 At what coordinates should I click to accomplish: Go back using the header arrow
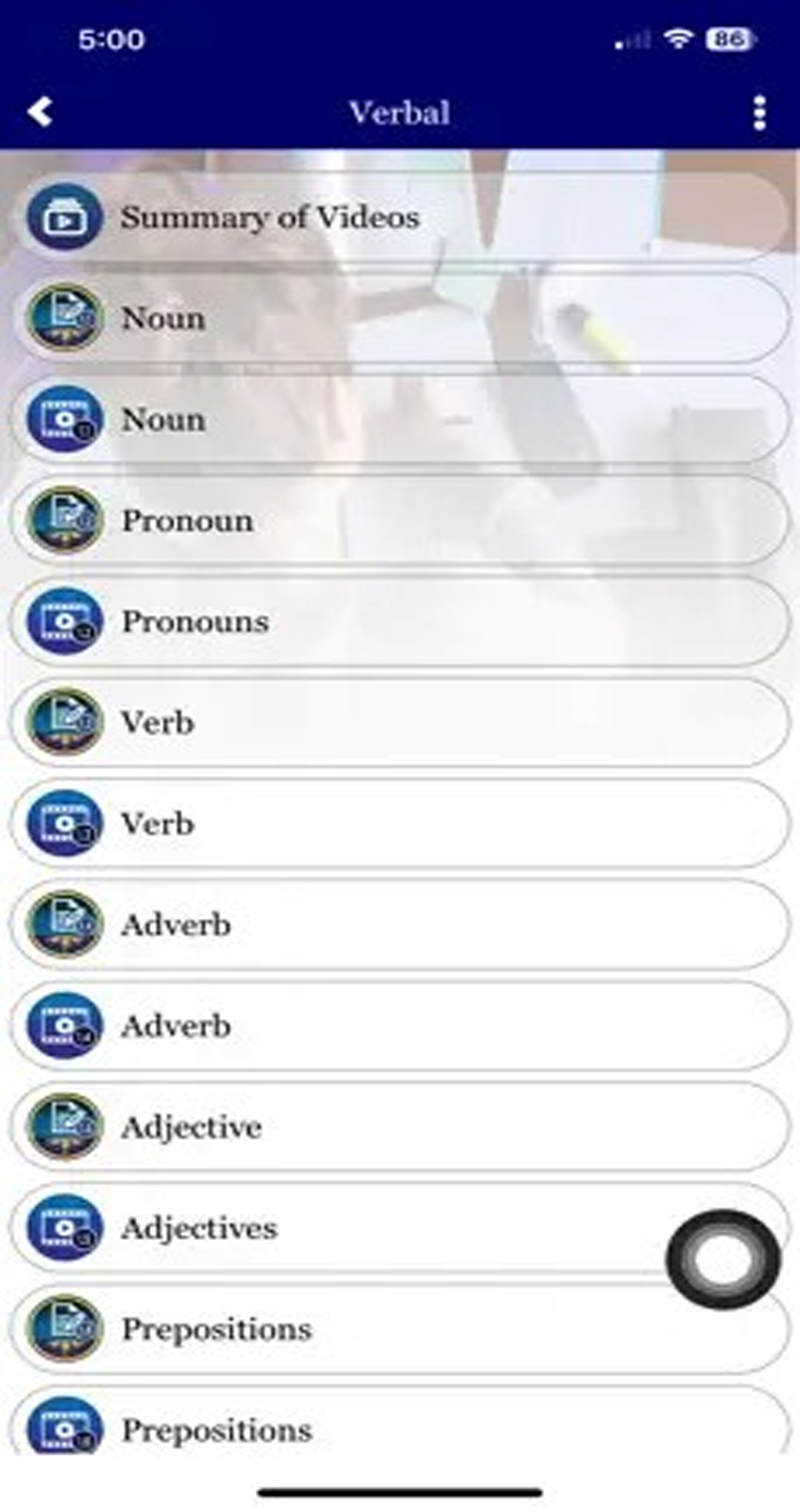(40, 113)
